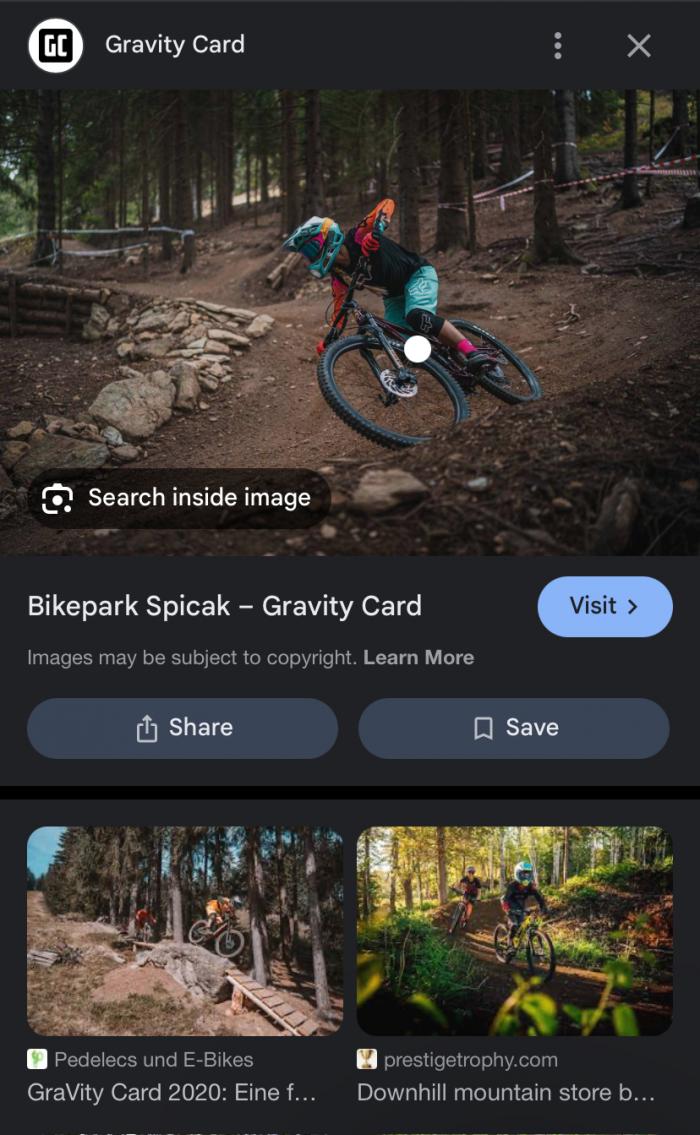Tap the white lens dot on the bike
700x1135 pixels.
(418, 349)
